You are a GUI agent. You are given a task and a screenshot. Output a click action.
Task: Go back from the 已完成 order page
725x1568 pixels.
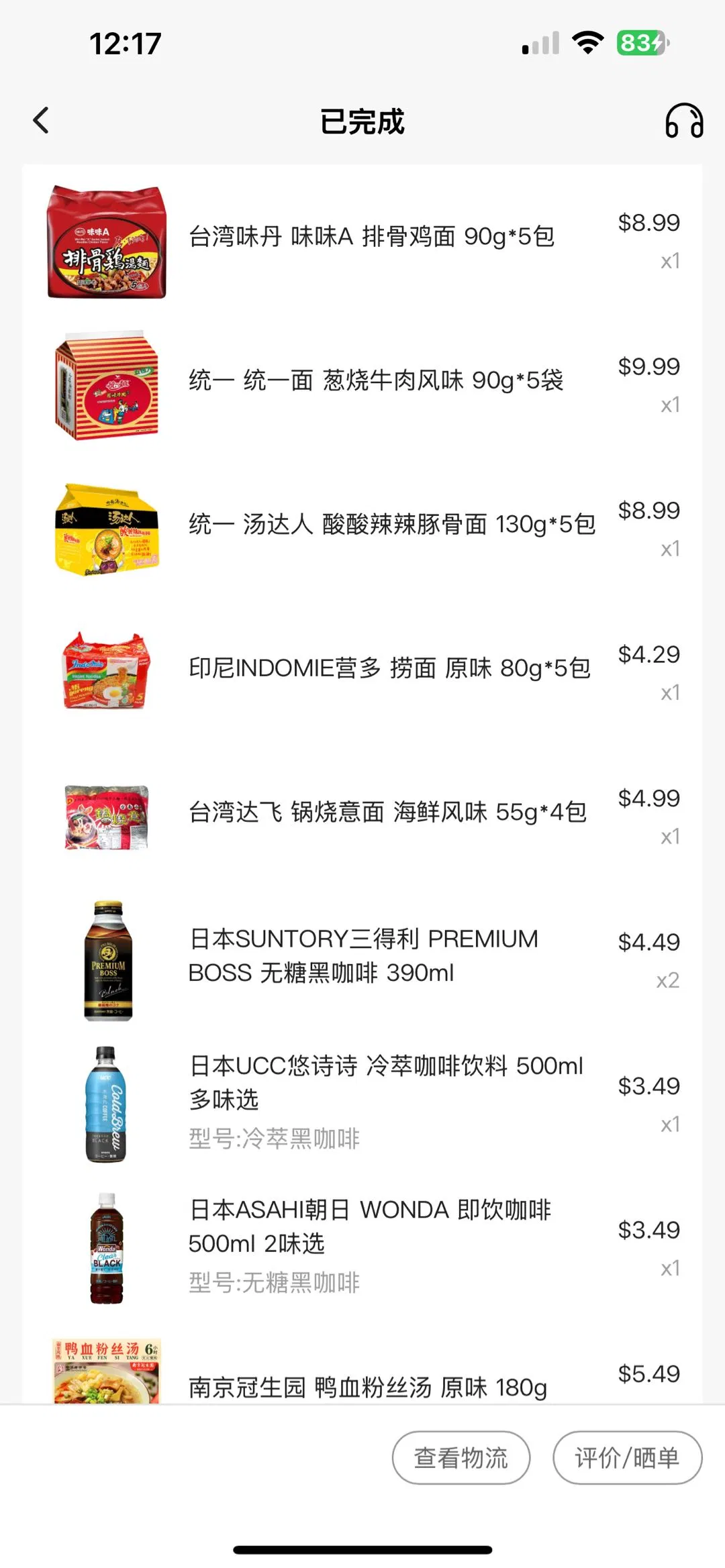(x=42, y=121)
